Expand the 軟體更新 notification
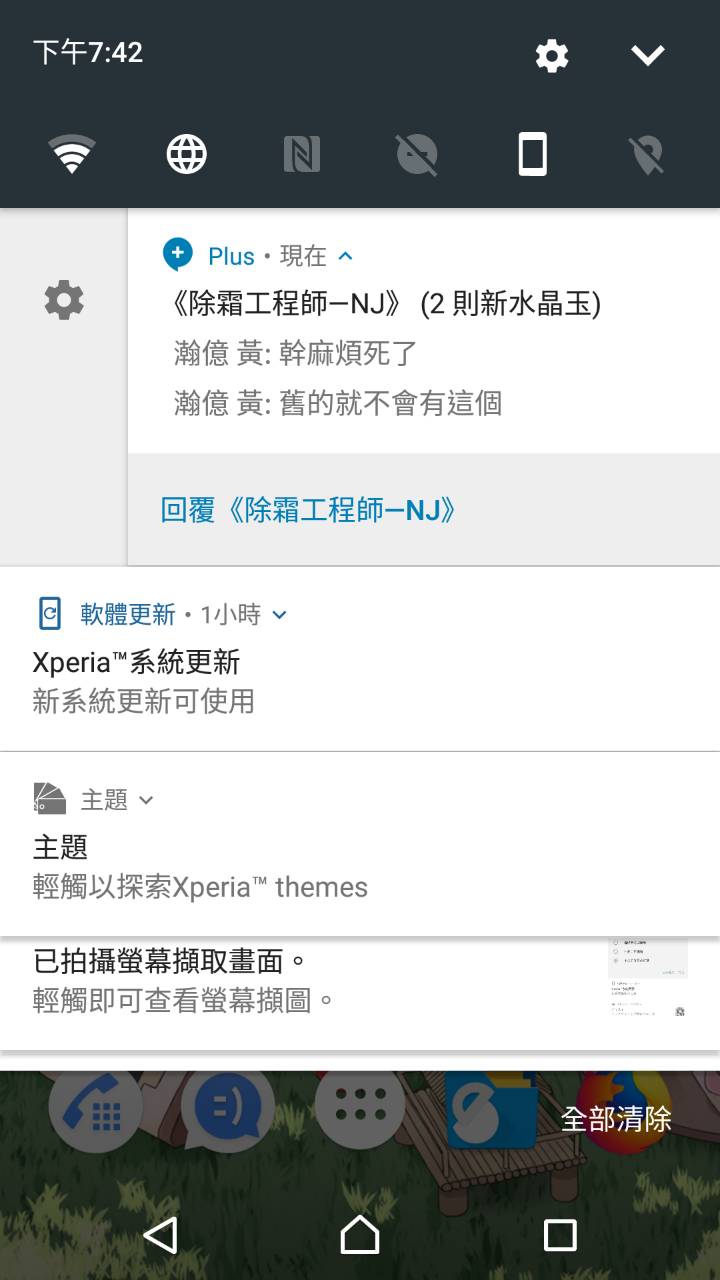This screenshot has width=720, height=1280. click(x=280, y=614)
